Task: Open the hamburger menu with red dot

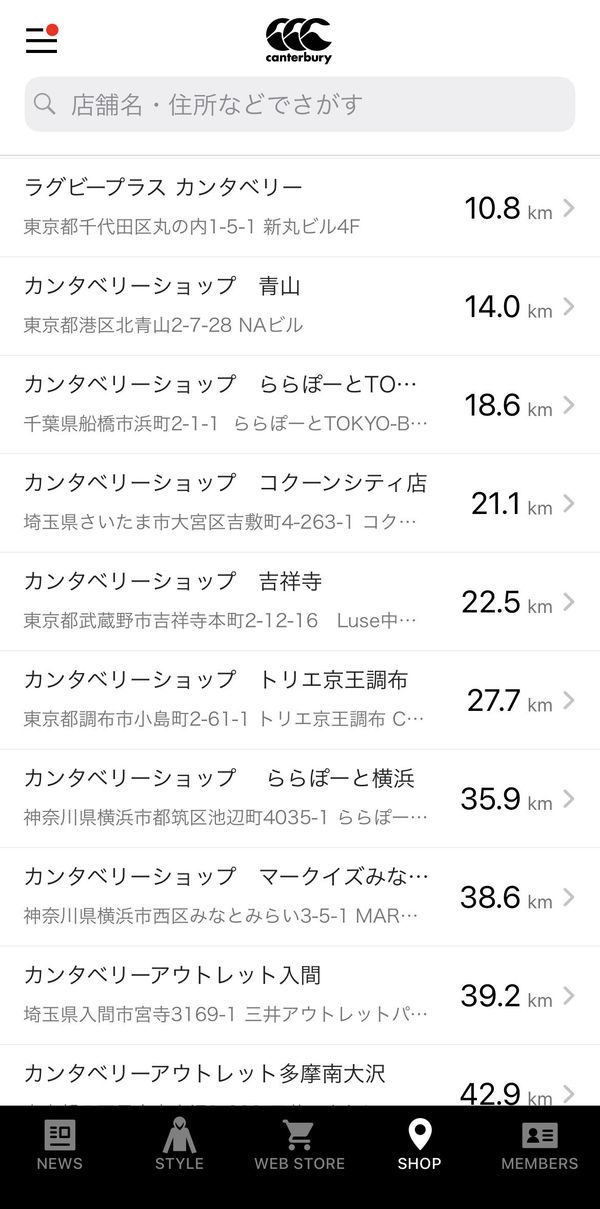Action: point(41,39)
